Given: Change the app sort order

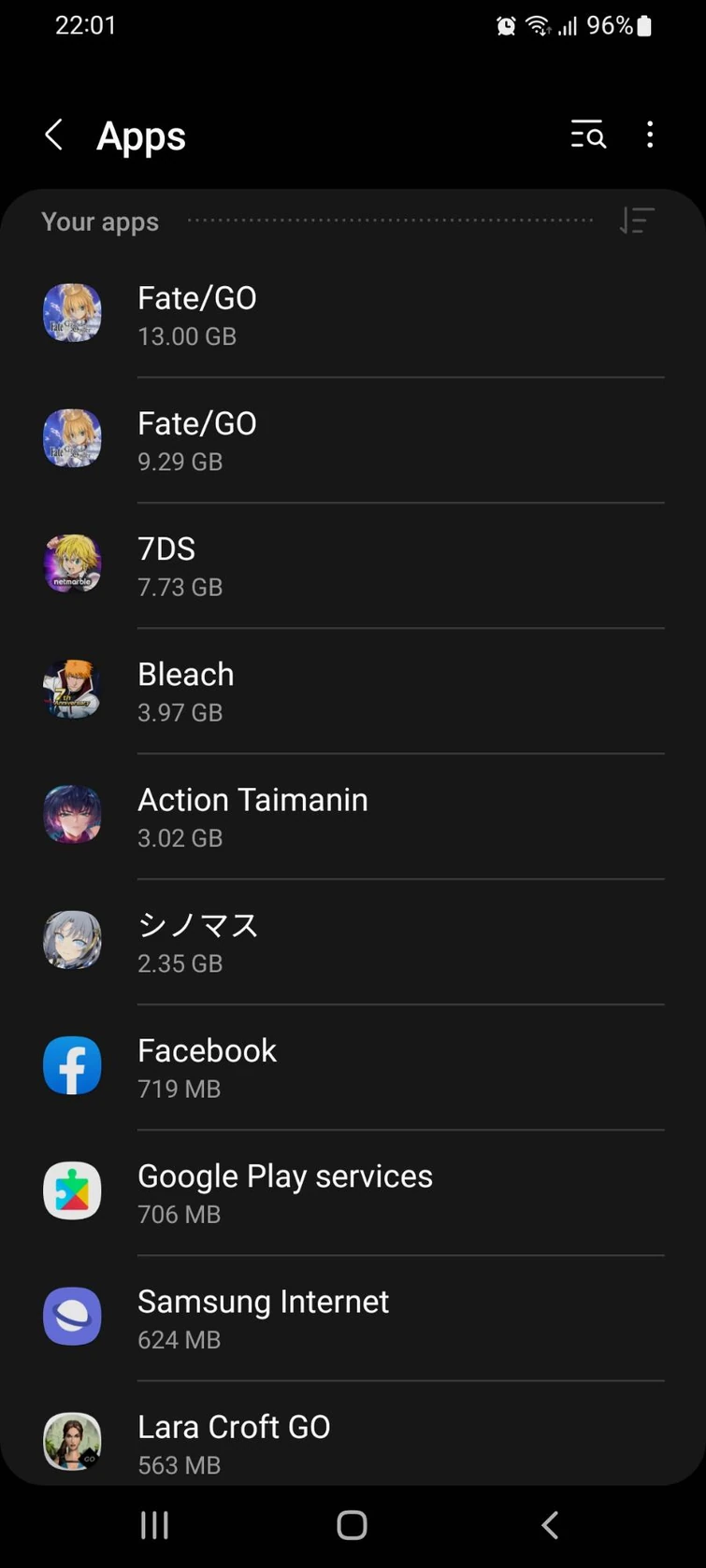Looking at the screenshot, I should 637,221.
